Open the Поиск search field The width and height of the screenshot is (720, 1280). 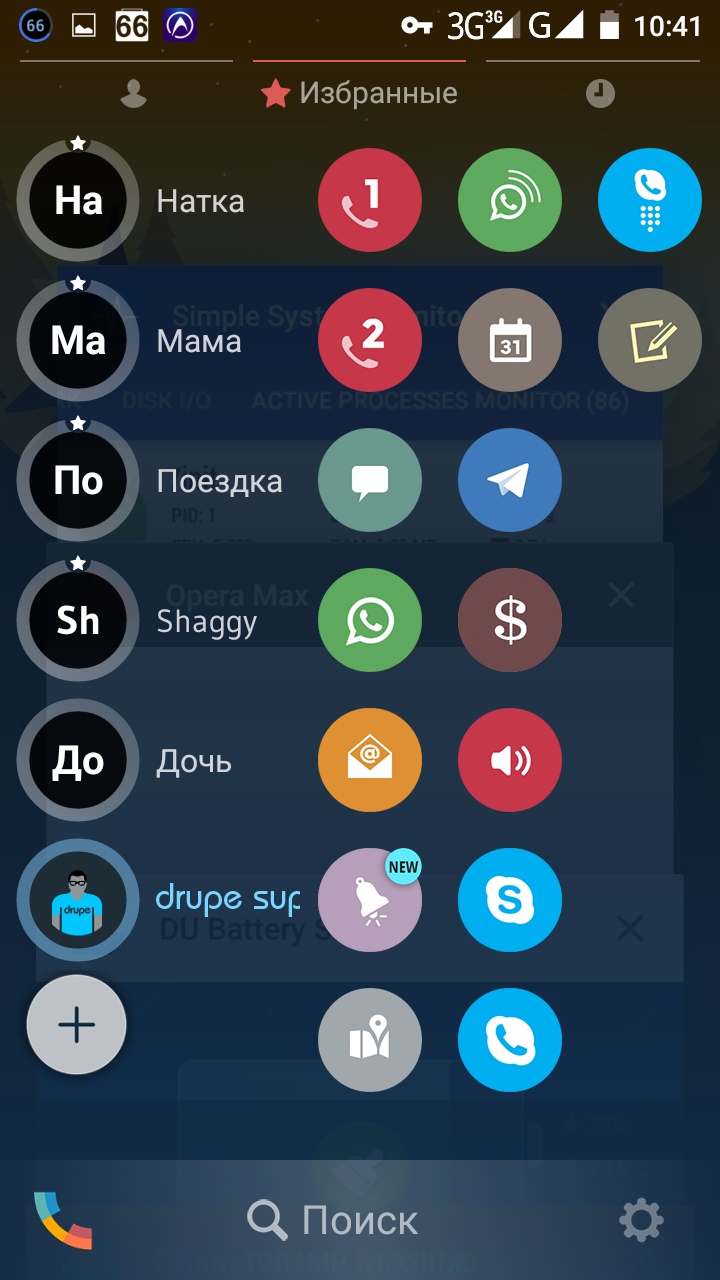(x=335, y=1220)
